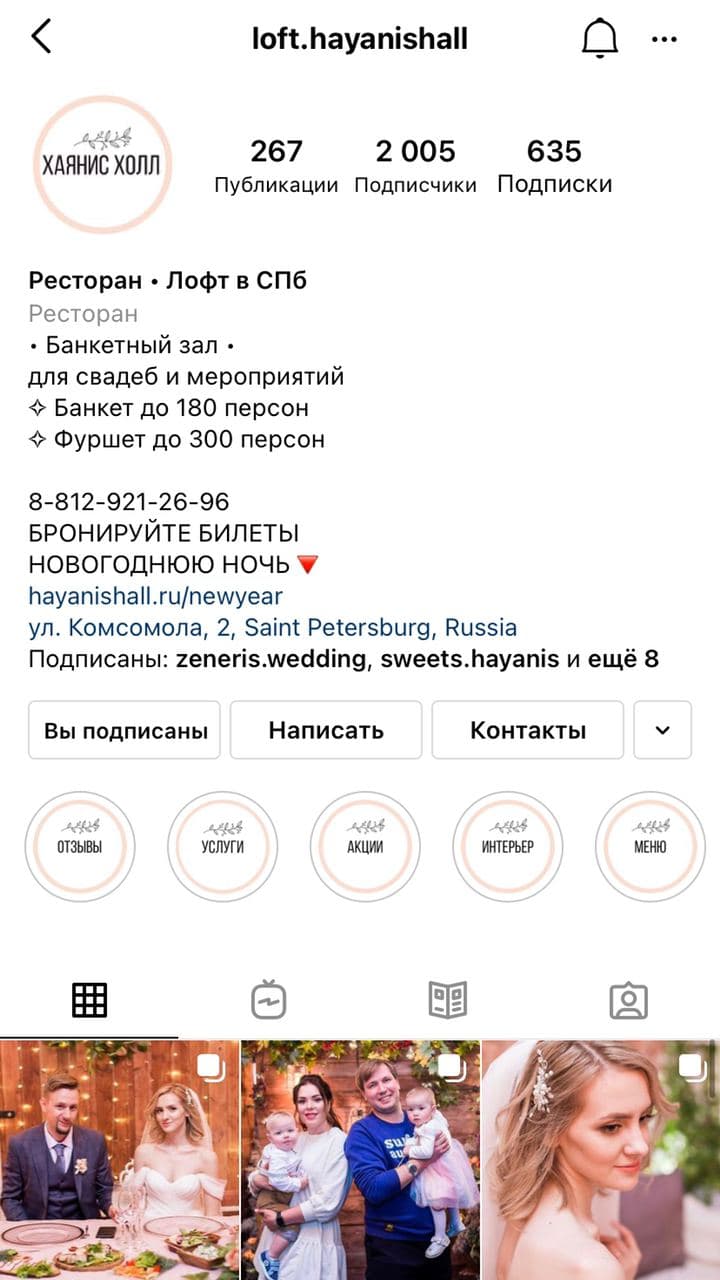
Task: Switch to the IGTV tab
Action: (x=269, y=1000)
